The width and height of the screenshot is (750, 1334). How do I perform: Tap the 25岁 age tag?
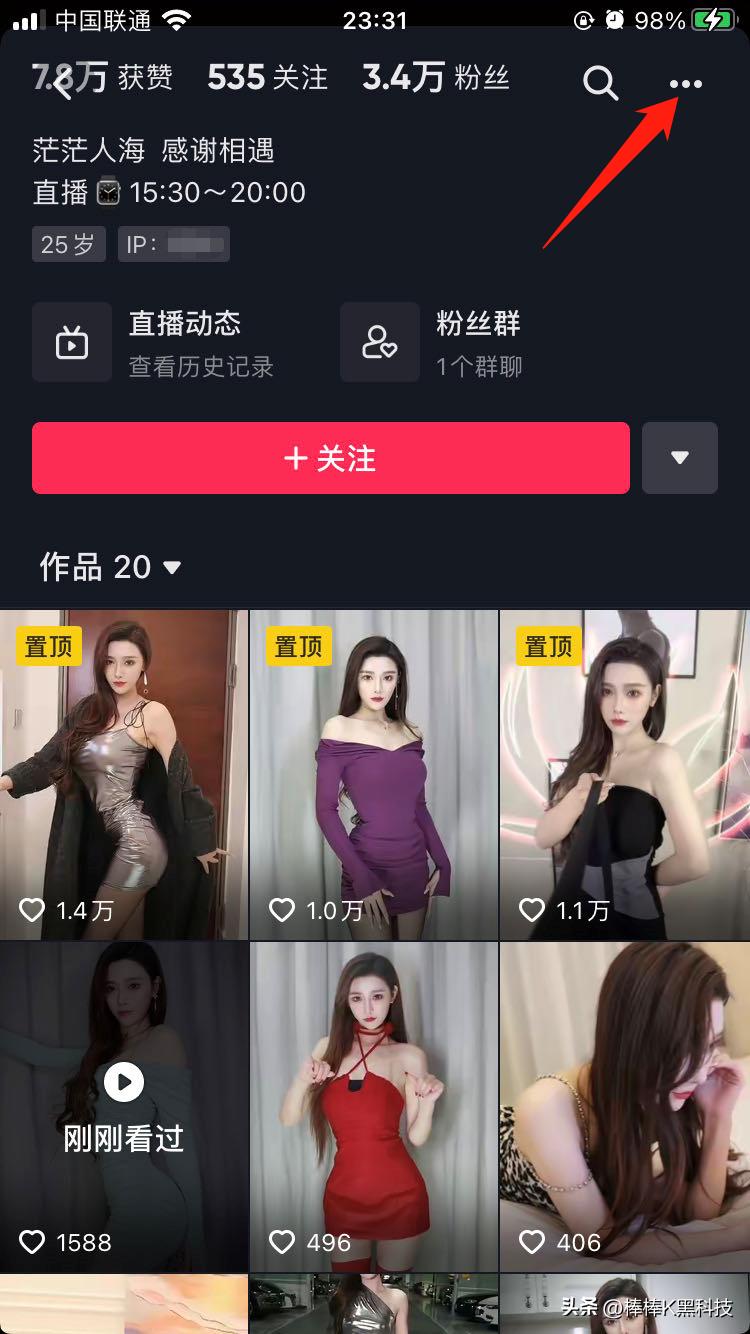[68, 243]
